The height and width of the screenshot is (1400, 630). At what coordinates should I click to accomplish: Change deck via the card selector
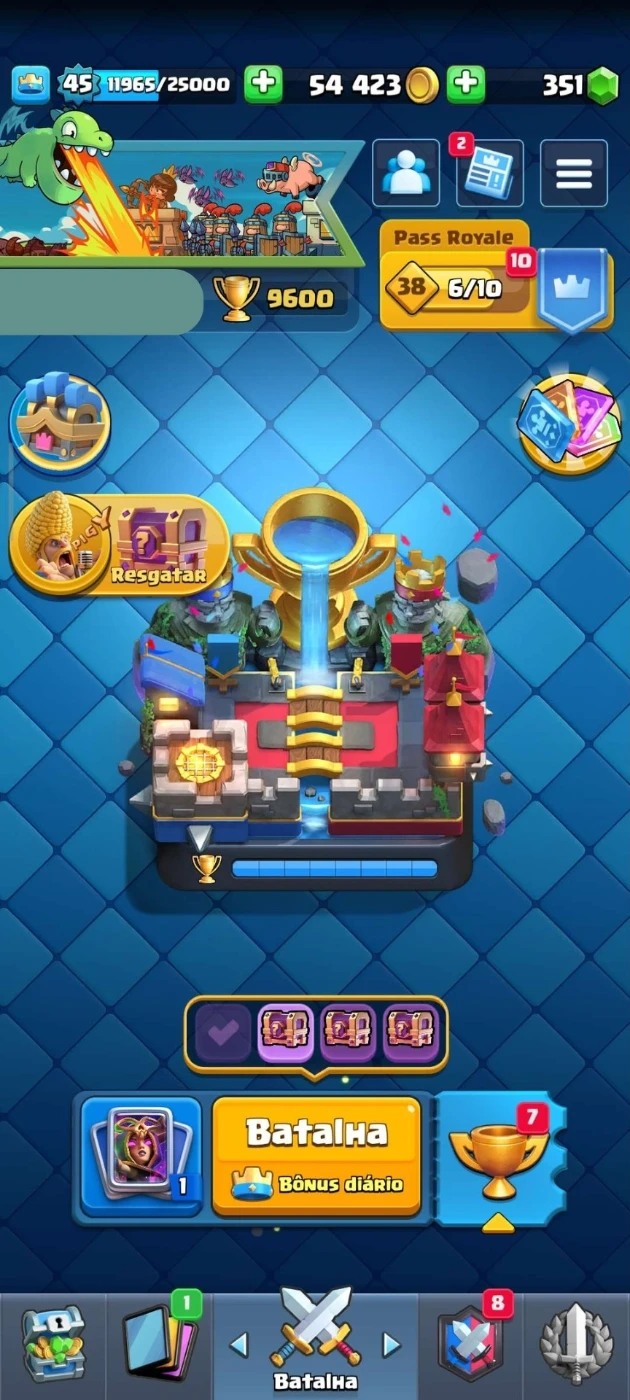click(x=140, y=1155)
